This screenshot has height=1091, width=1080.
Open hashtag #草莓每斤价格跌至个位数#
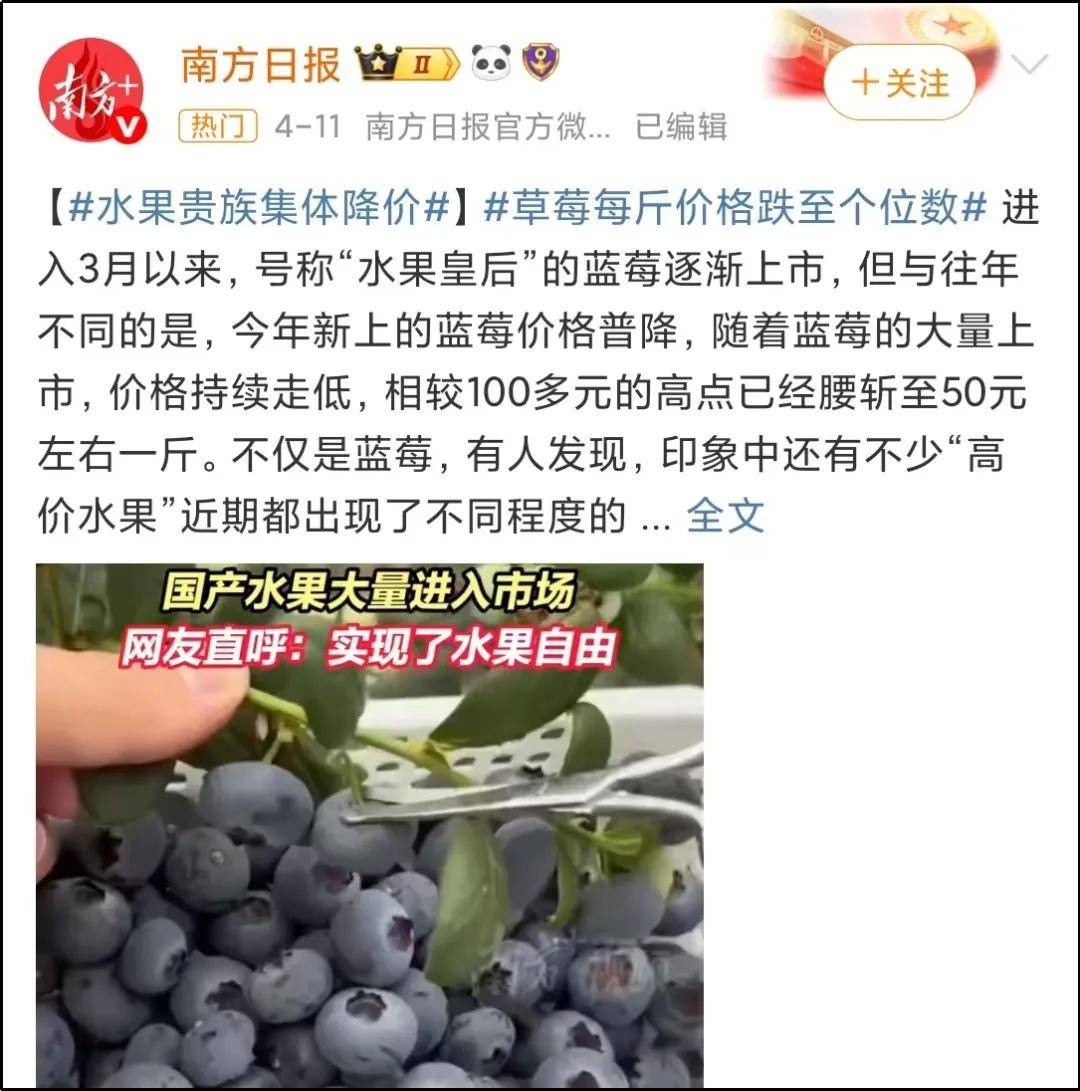coord(735,210)
